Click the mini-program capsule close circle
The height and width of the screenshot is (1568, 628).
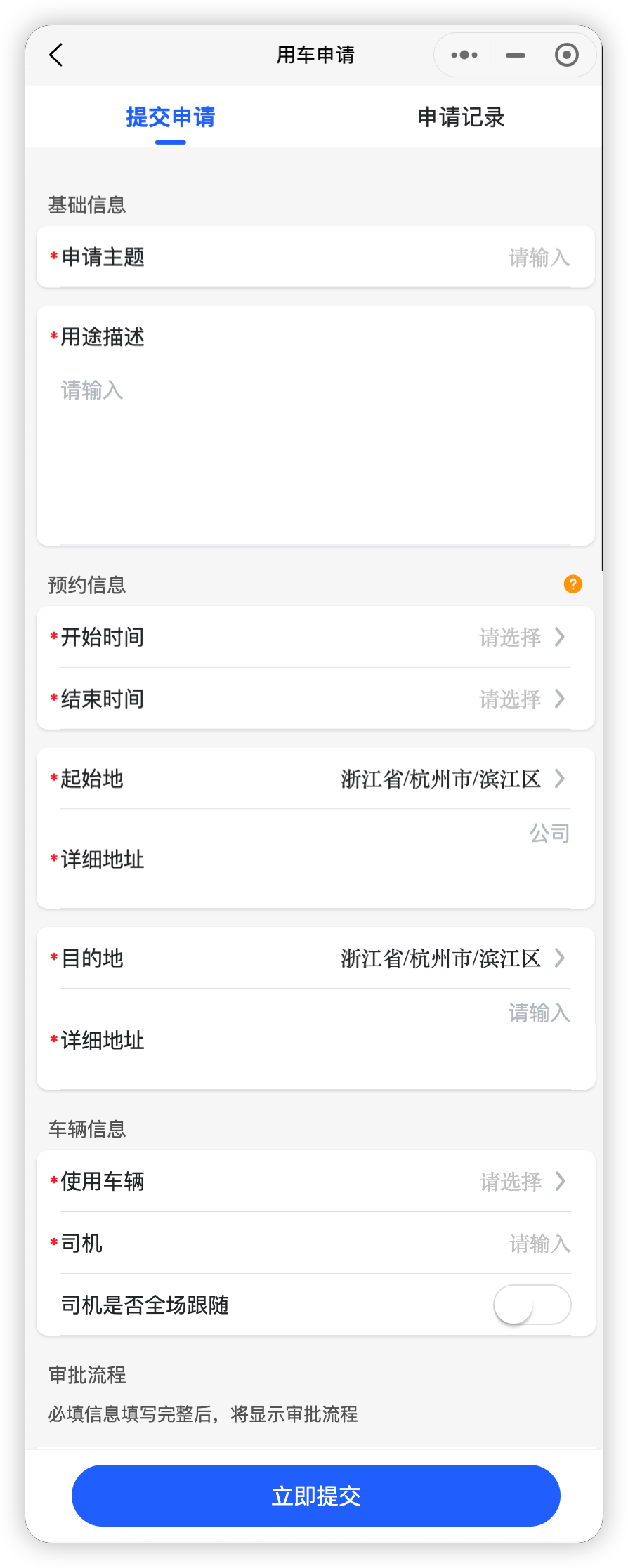[567, 54]
